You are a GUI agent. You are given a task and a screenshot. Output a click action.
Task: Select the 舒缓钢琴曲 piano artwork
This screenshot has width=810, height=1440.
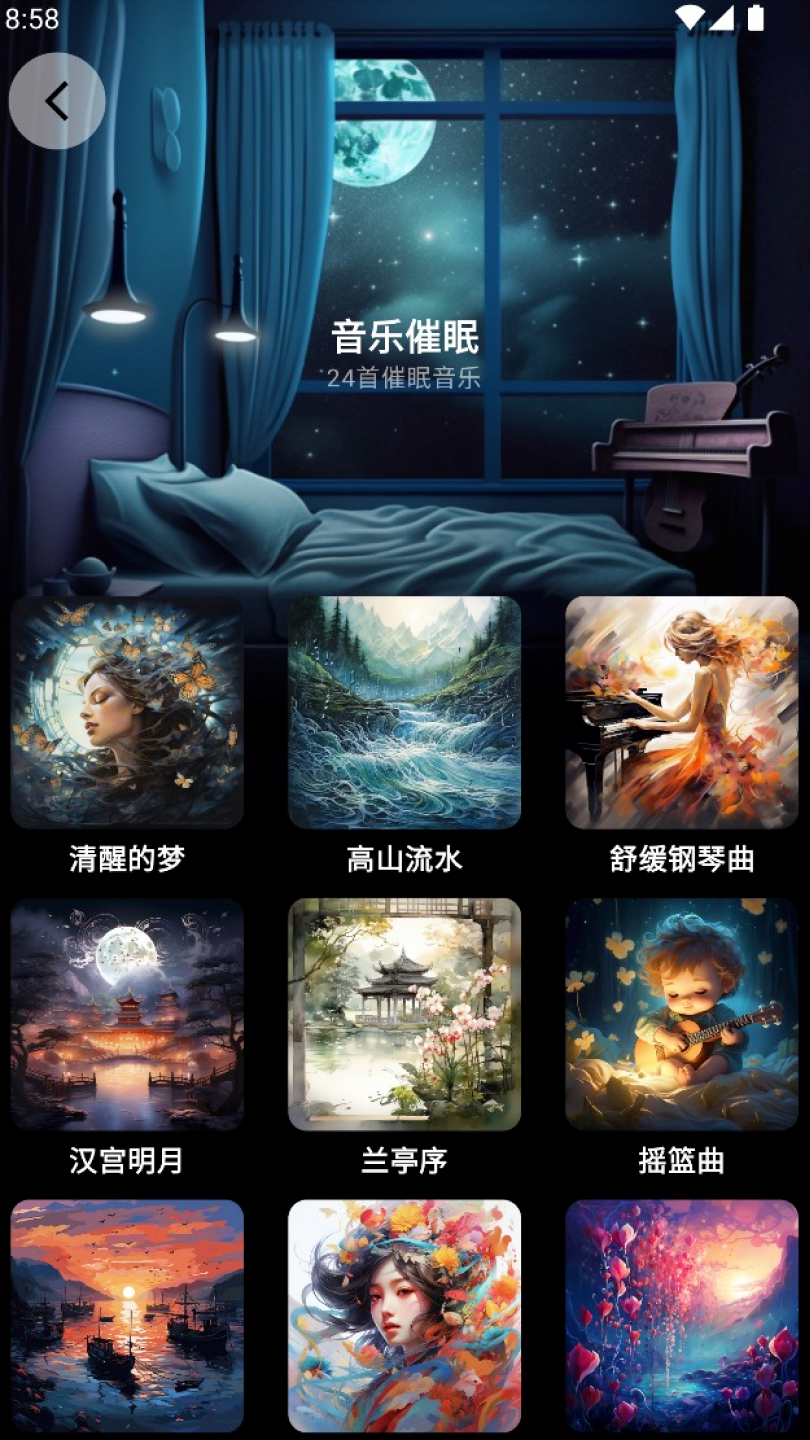pyautogui.click(x=682, y=713)
